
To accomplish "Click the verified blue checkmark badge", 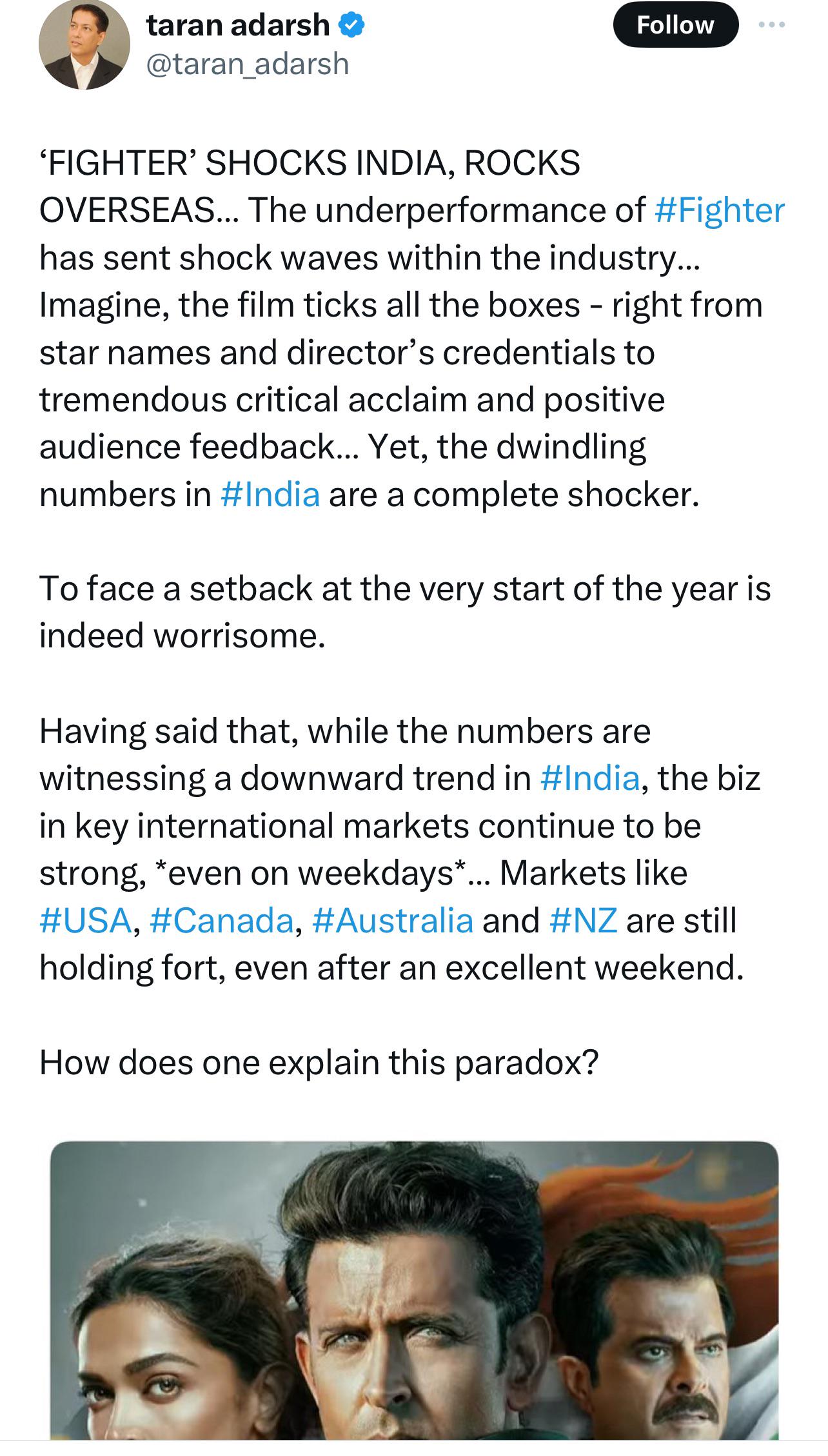I will (x=350, y=25).
